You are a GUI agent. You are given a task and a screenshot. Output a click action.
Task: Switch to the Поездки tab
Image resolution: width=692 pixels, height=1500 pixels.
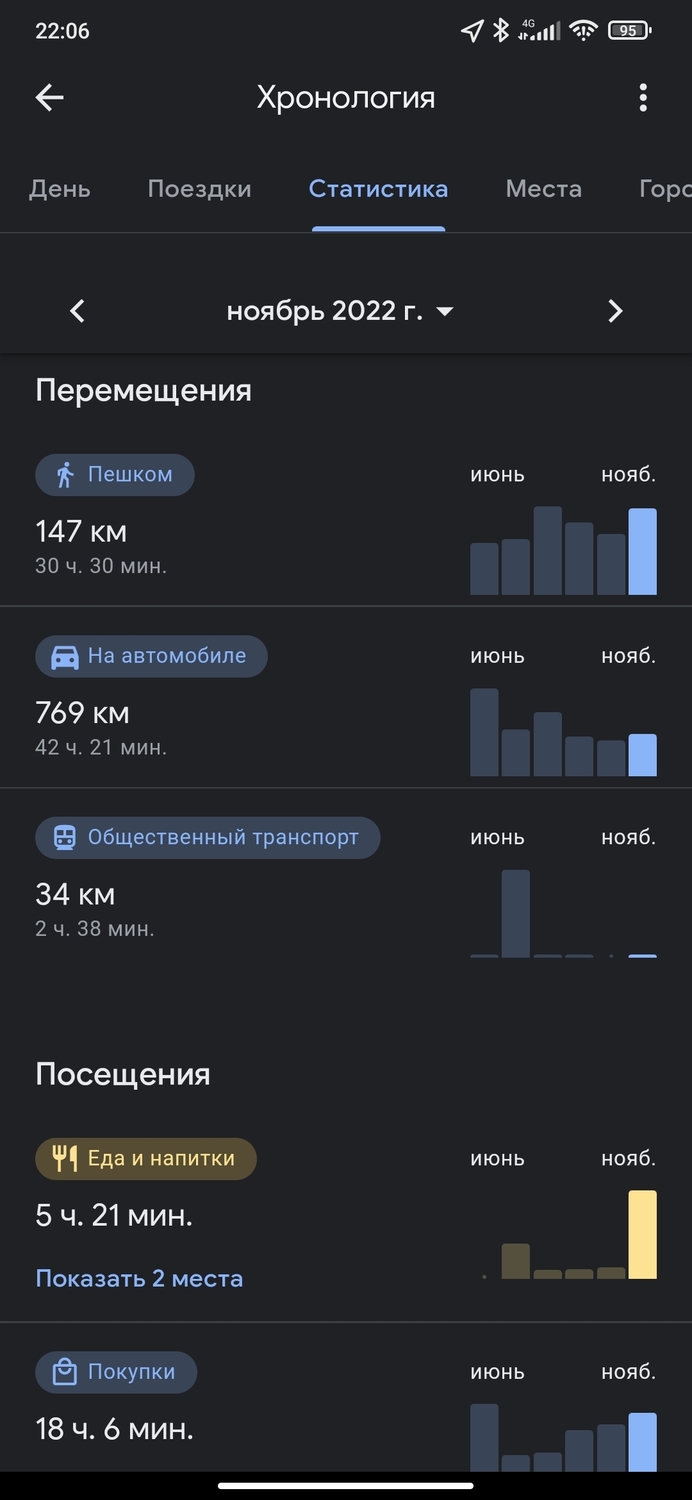200,189
